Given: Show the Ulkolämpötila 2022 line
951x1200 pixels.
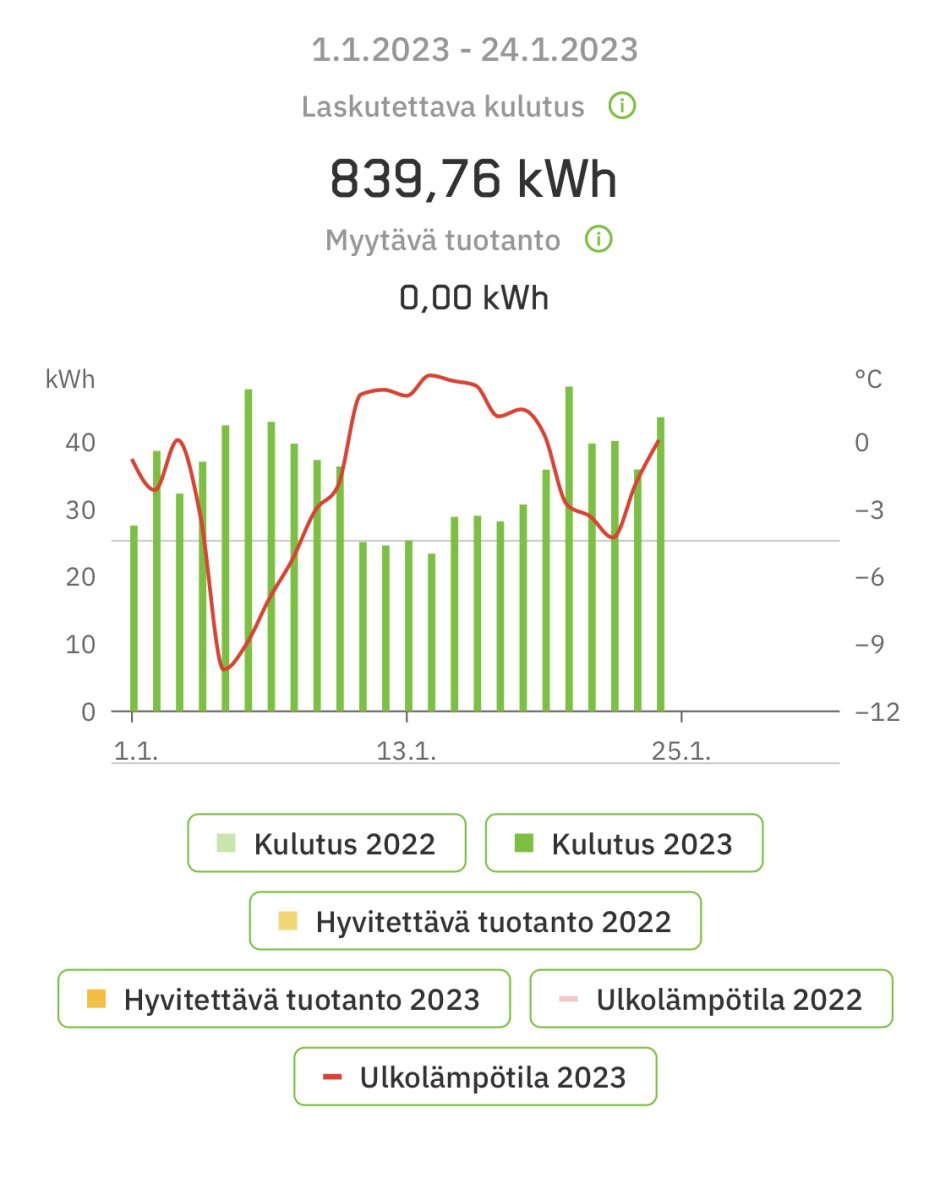Looking at the screenshot, I should [711, 998].
